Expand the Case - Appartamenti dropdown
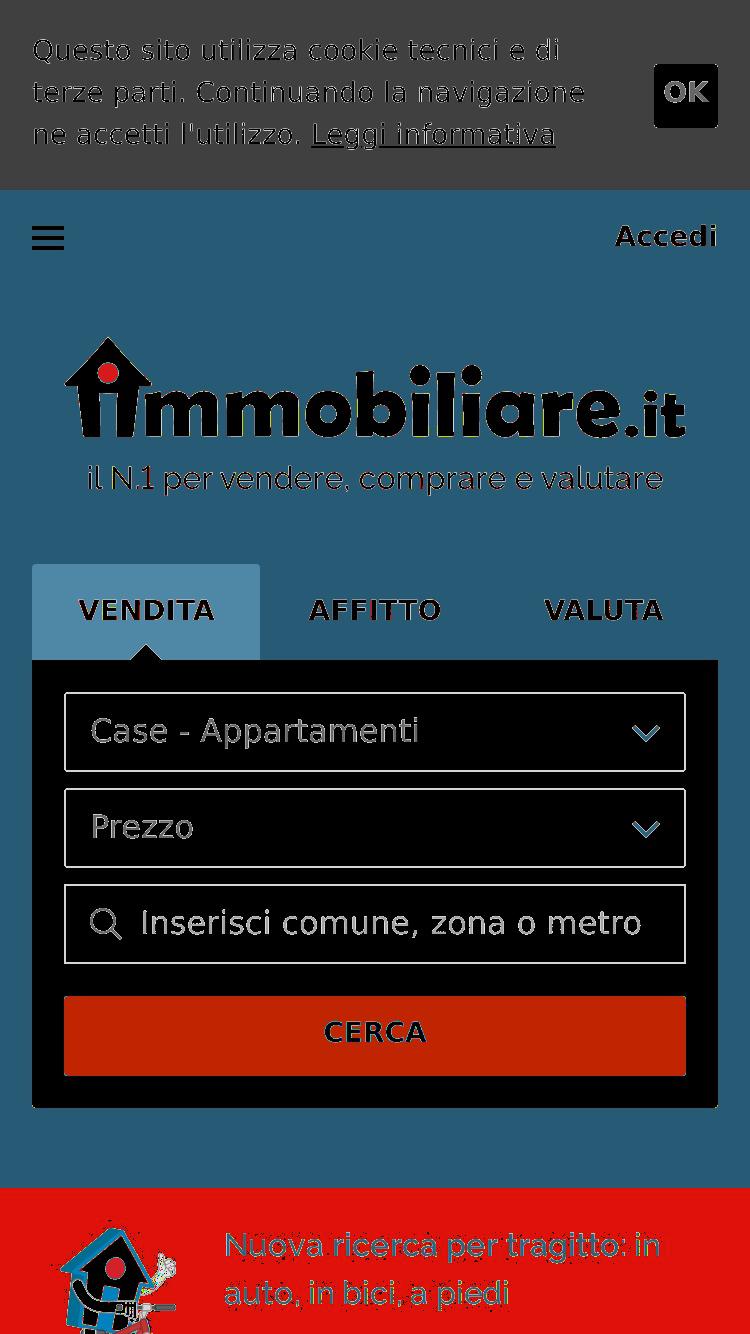Image resolution: width=750 pixels, height=1334 pixels. (375, 732)
